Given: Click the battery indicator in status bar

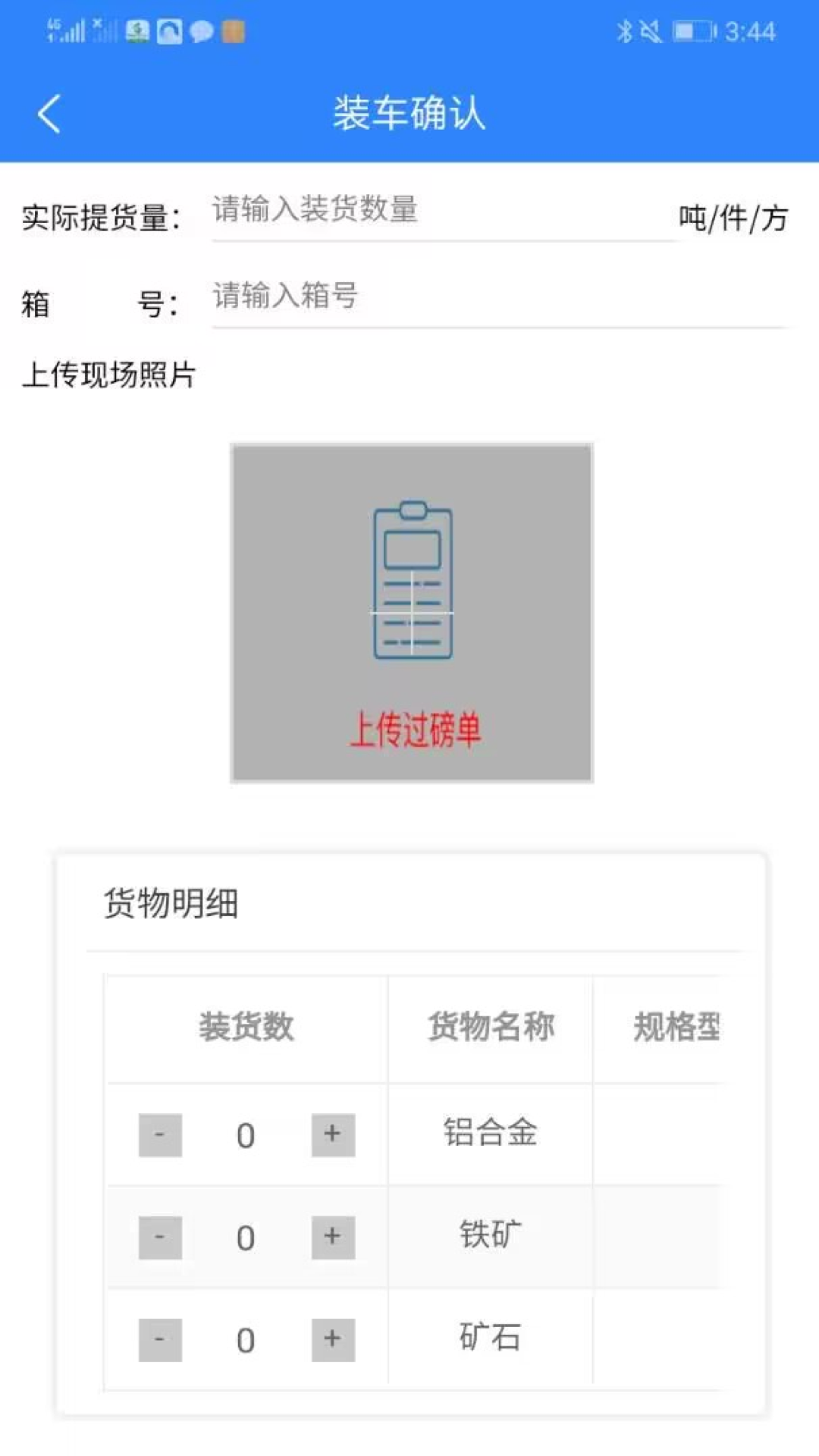Looking at the screenshot, I should 694,32.
